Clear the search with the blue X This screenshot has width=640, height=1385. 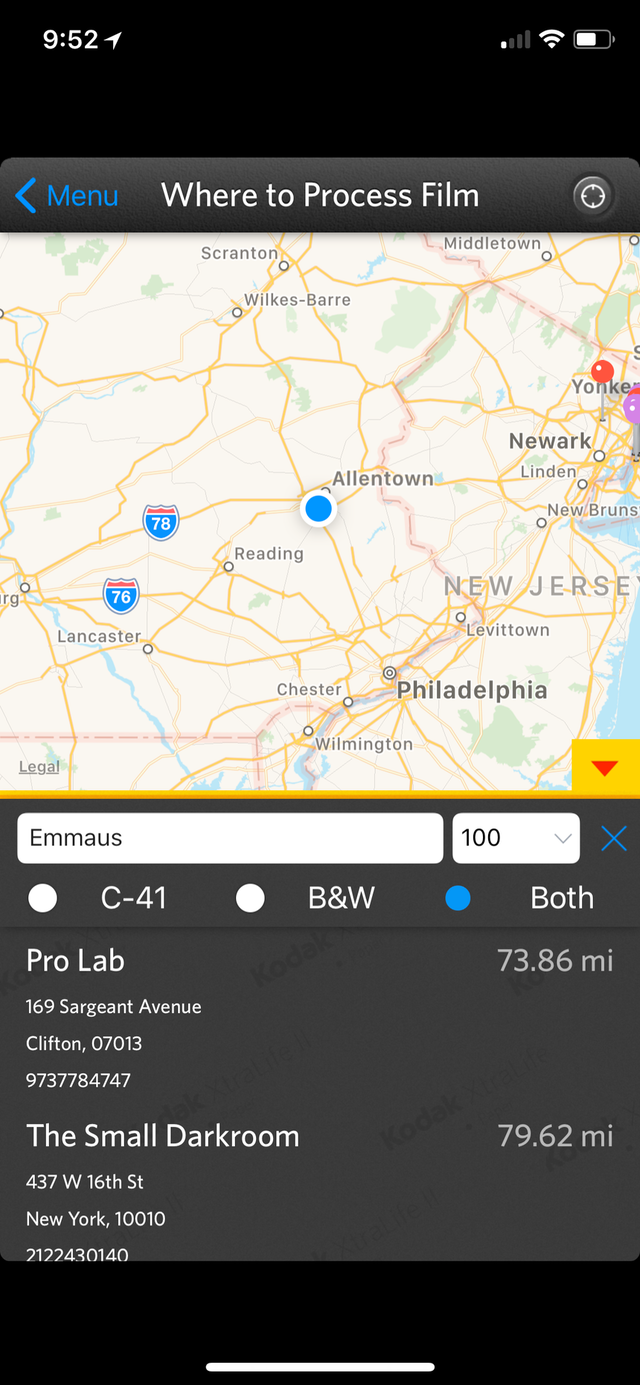(614, 838)
